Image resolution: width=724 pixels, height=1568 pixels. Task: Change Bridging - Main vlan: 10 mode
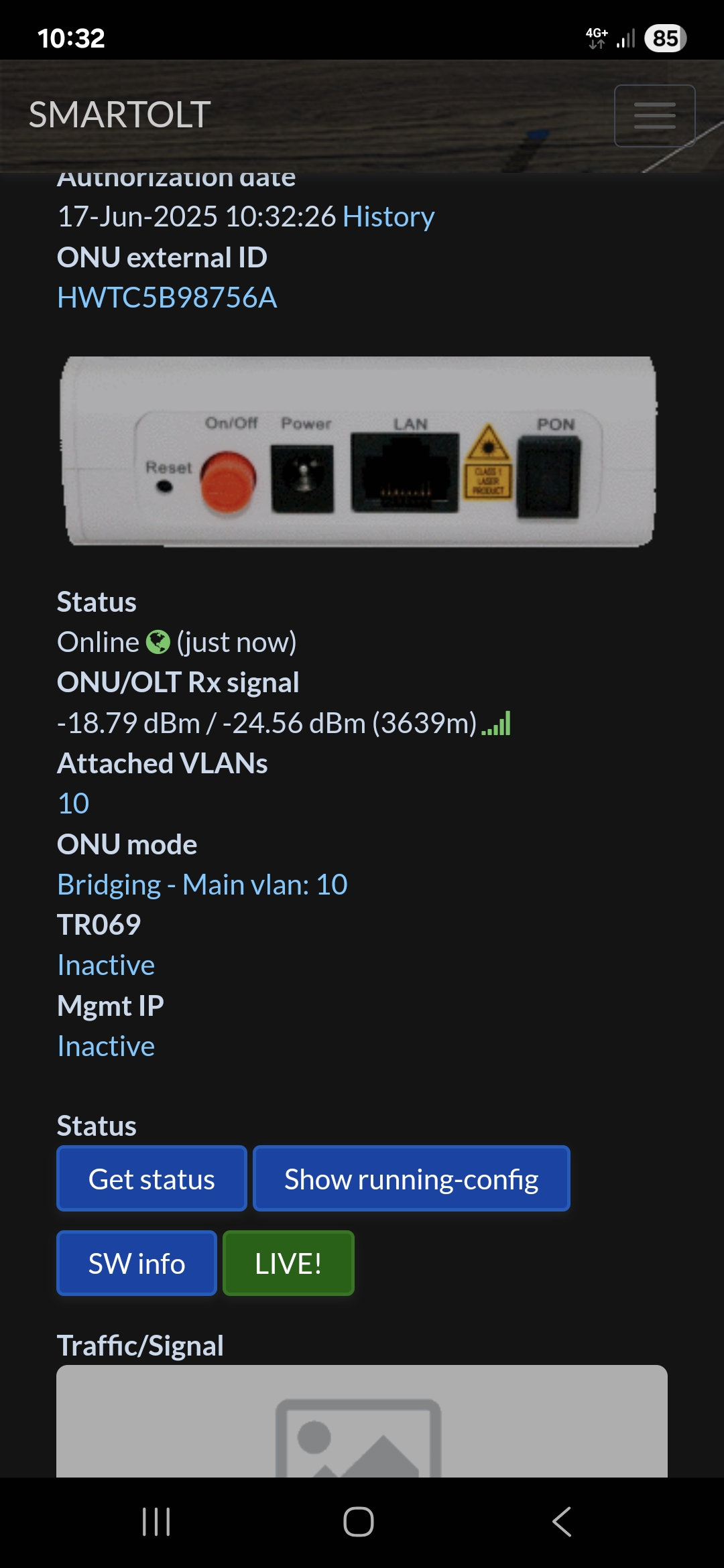pos(202,885)
